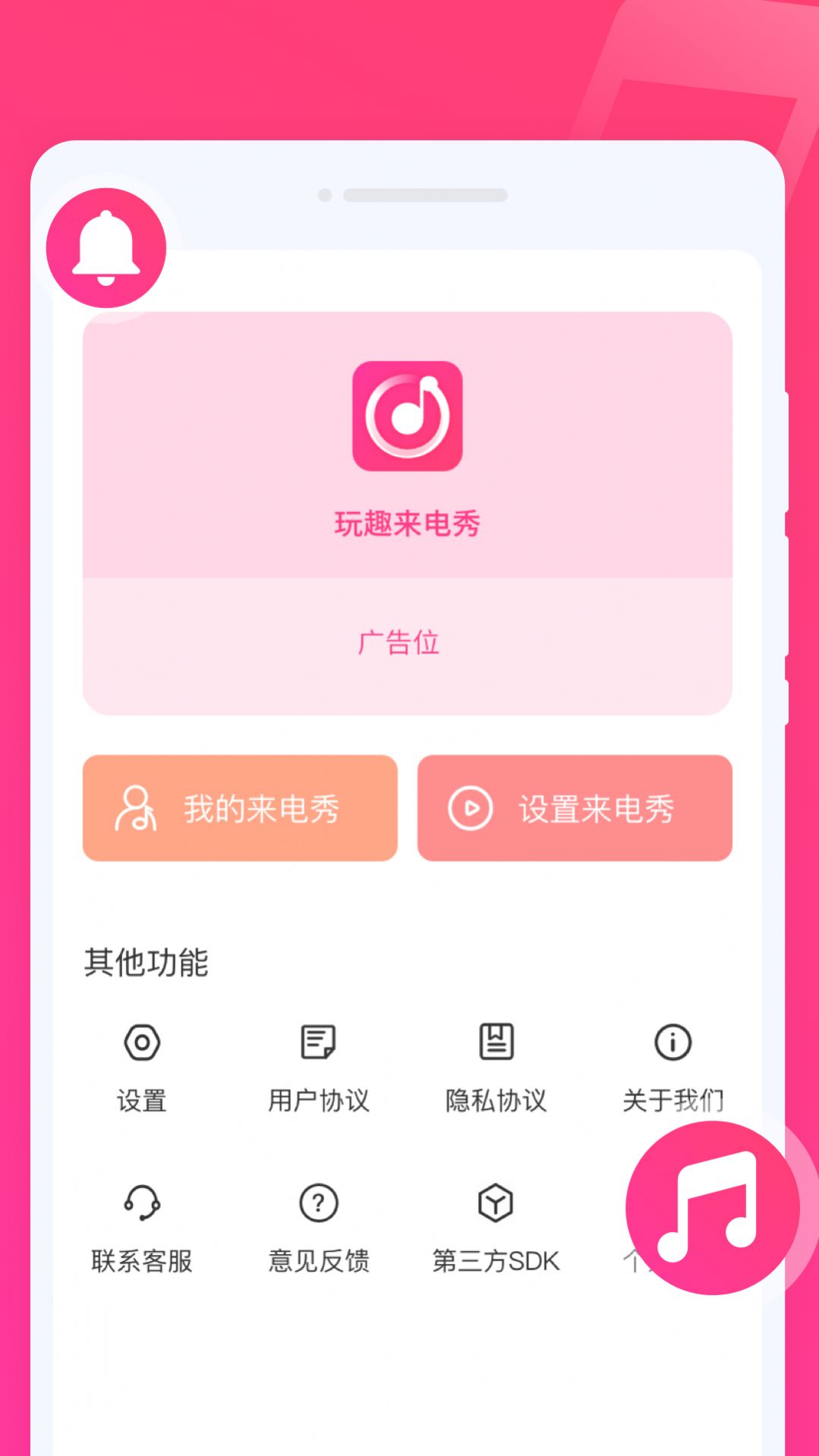This screenshot has width=819, height=1456.
Task: Open the 第三方SDK cube icon
Action: [496, 1203]
